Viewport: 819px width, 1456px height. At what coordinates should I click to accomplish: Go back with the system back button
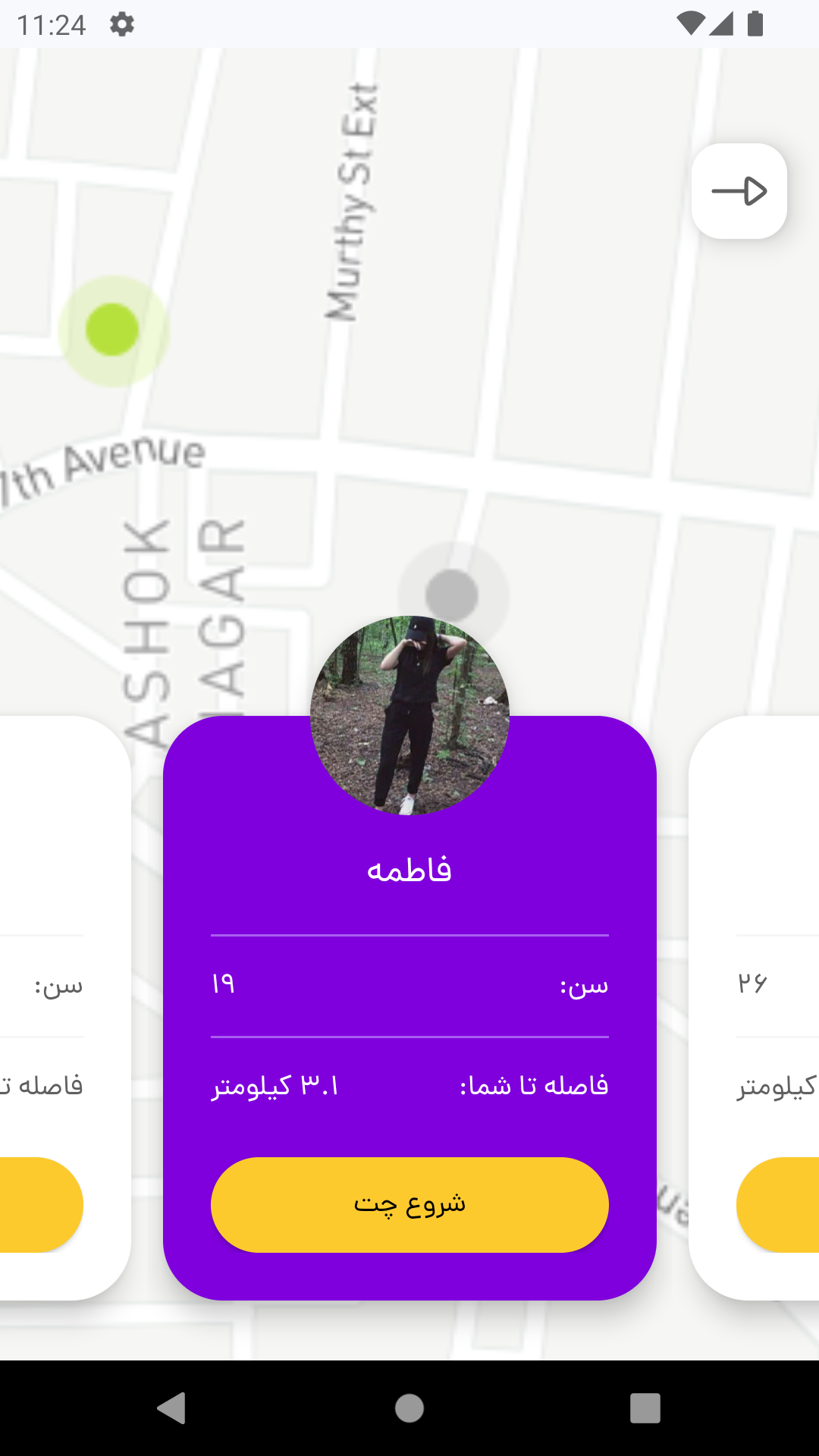[171, 1408]
